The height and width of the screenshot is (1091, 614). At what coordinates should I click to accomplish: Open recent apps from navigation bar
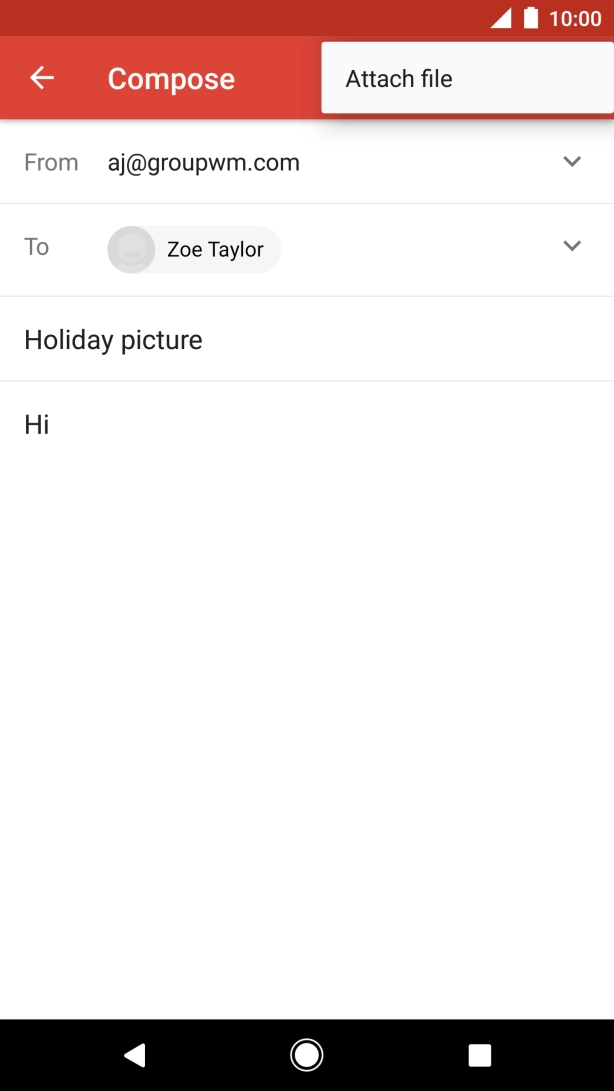[x=480, y=1054]
